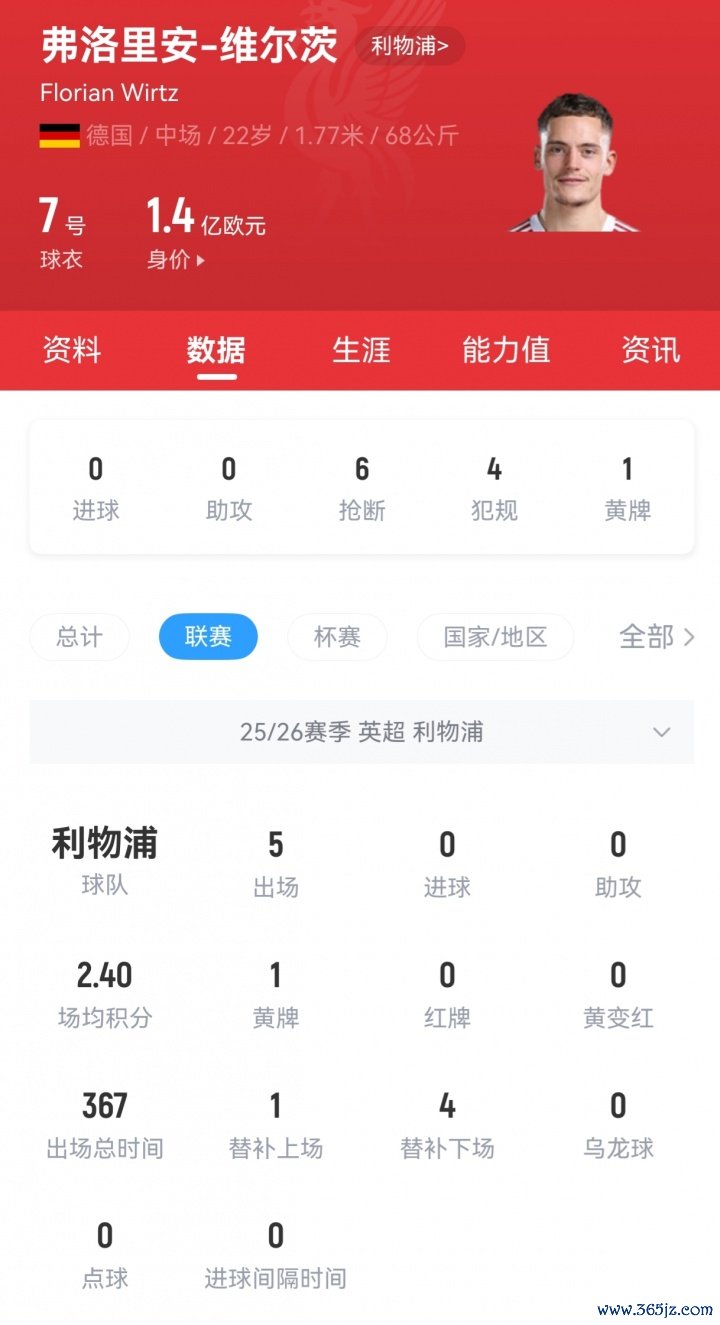Select the 总计 filter chip
720x1325 pixels.
click(79, 637)
